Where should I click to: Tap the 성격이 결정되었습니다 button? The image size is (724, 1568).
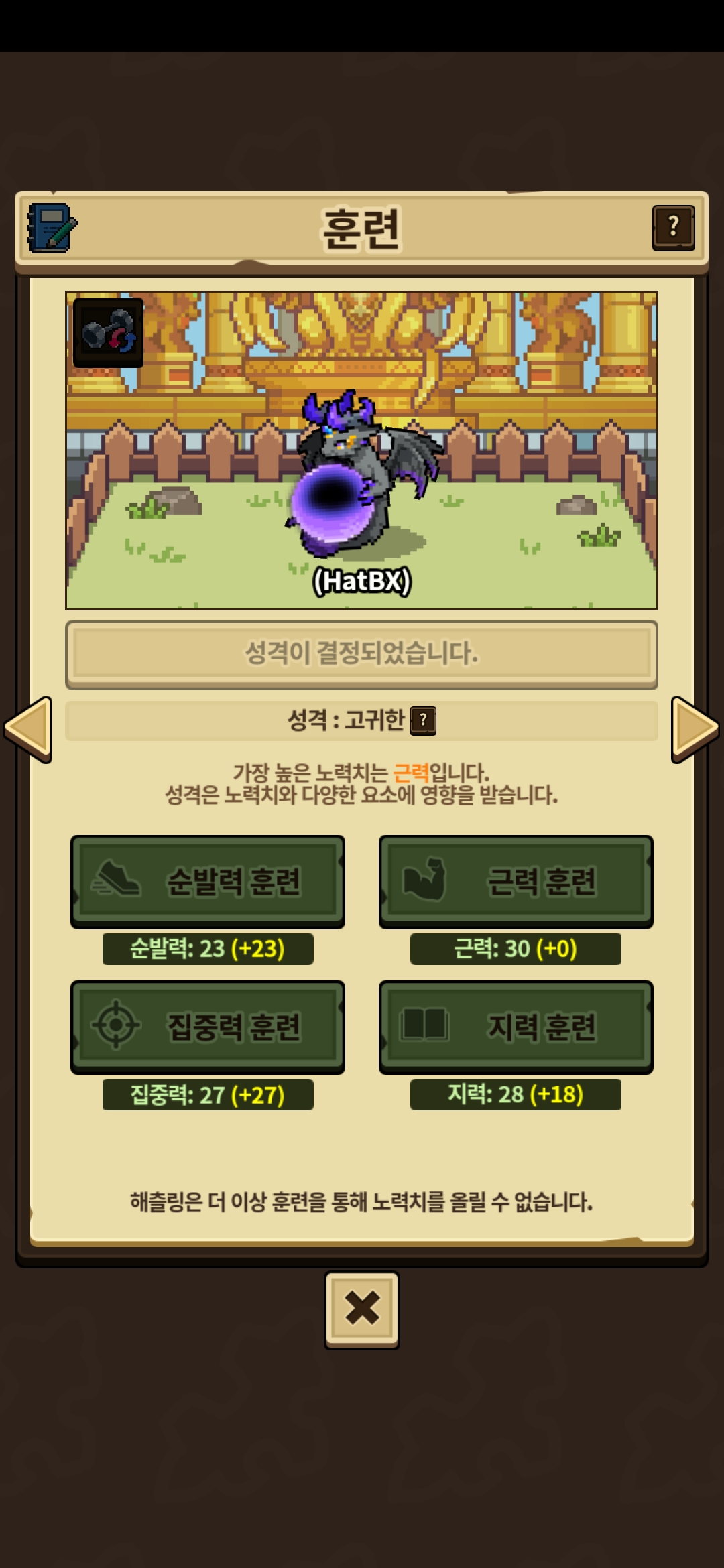click(x=361, y=655)
